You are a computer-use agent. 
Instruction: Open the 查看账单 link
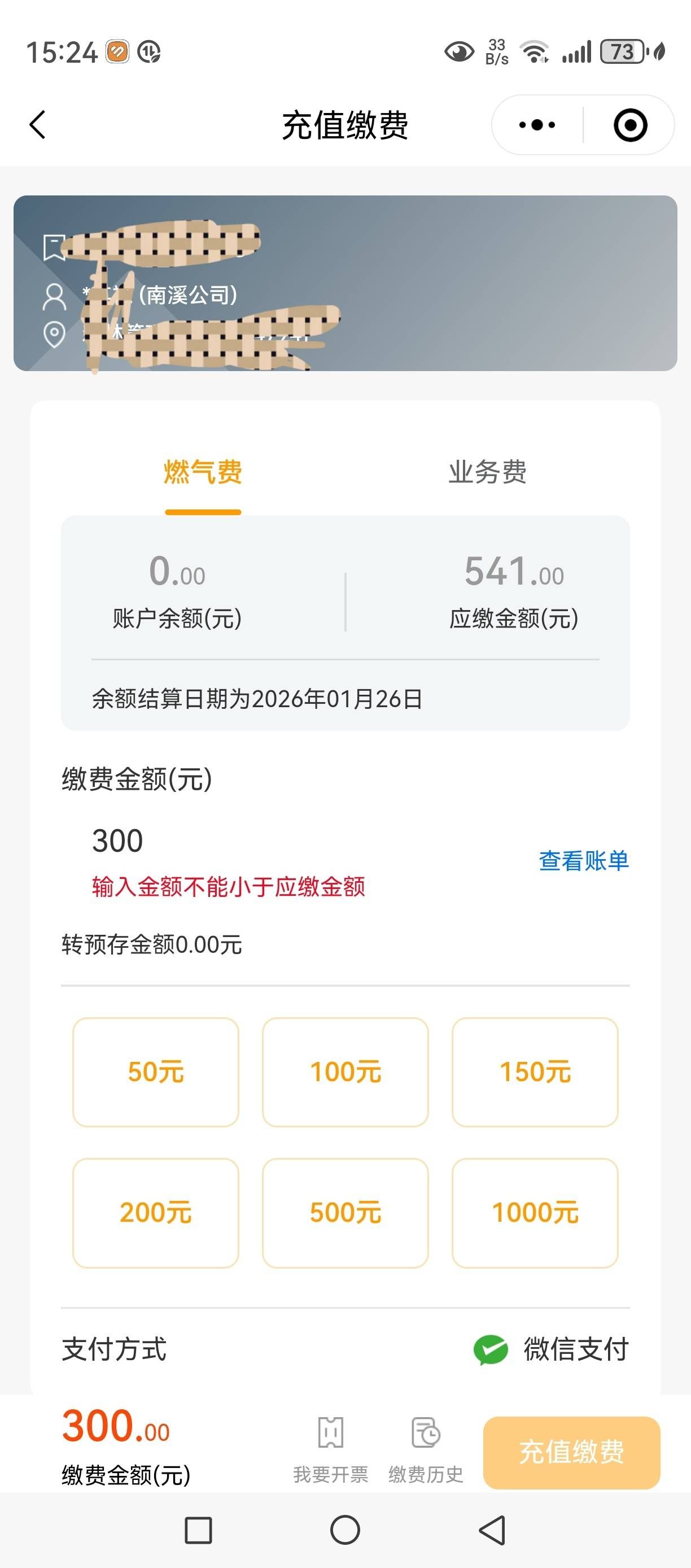pyautogui.click(x=583, y=860)
